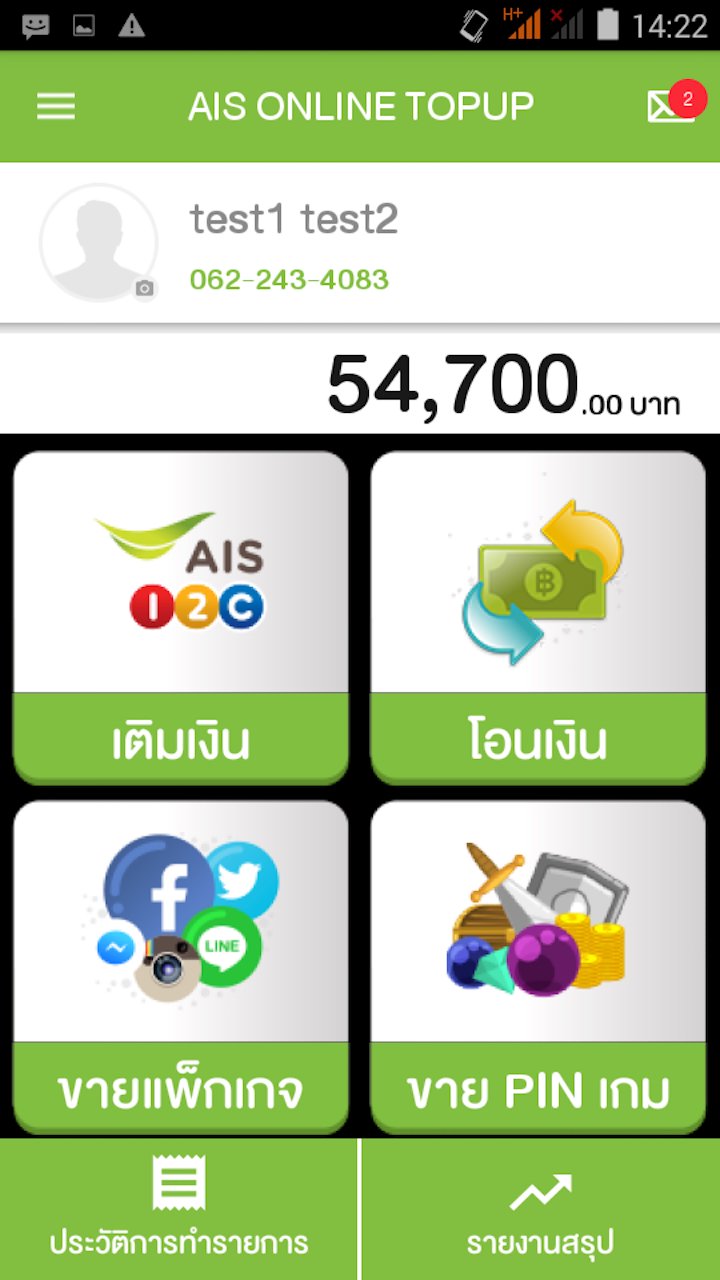Image resolution: width=720 pixels, height=1280 pixels.
Task: View ประวัติการทำรายการ transaction history
Action: (179, 1210)
